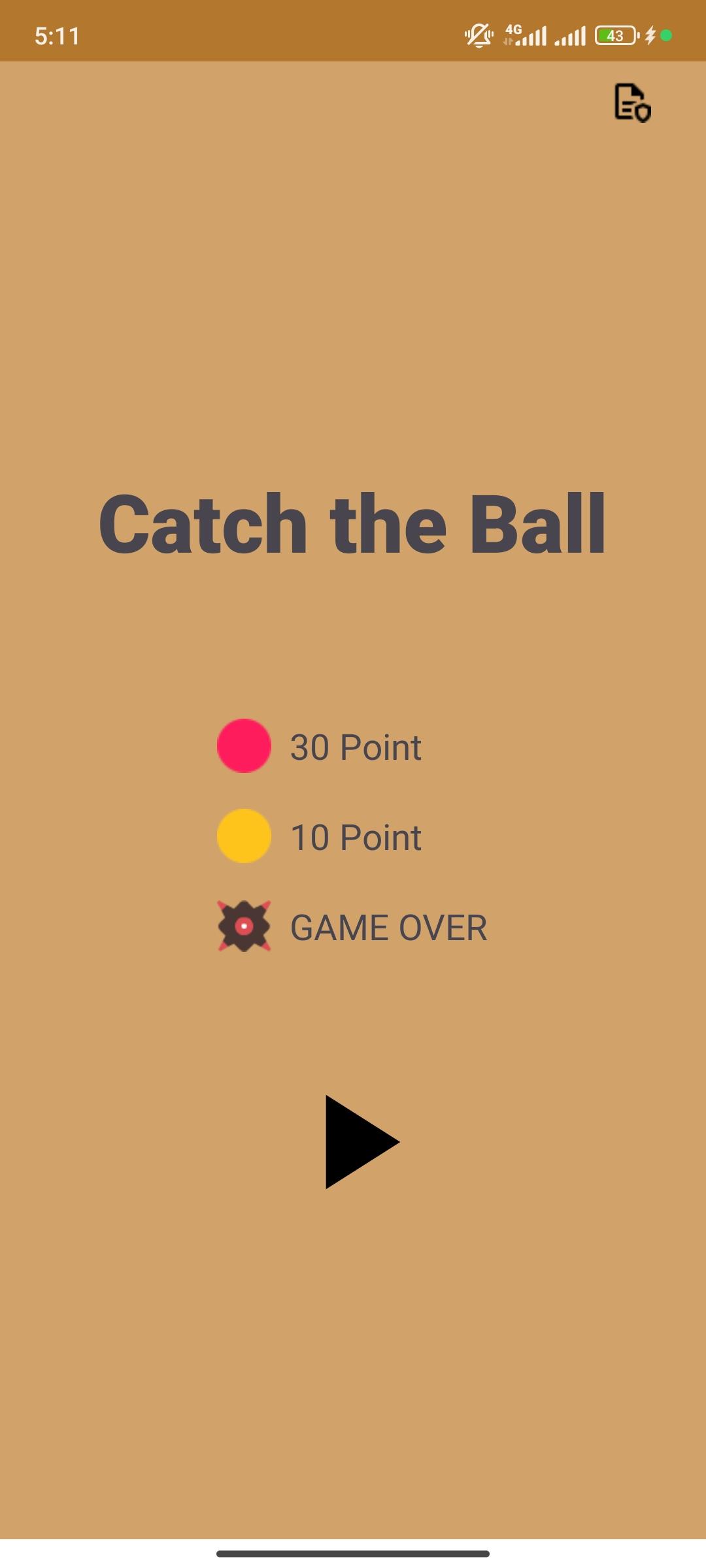Open the privacy policy document icon
706x1568 pixels.
631,103
